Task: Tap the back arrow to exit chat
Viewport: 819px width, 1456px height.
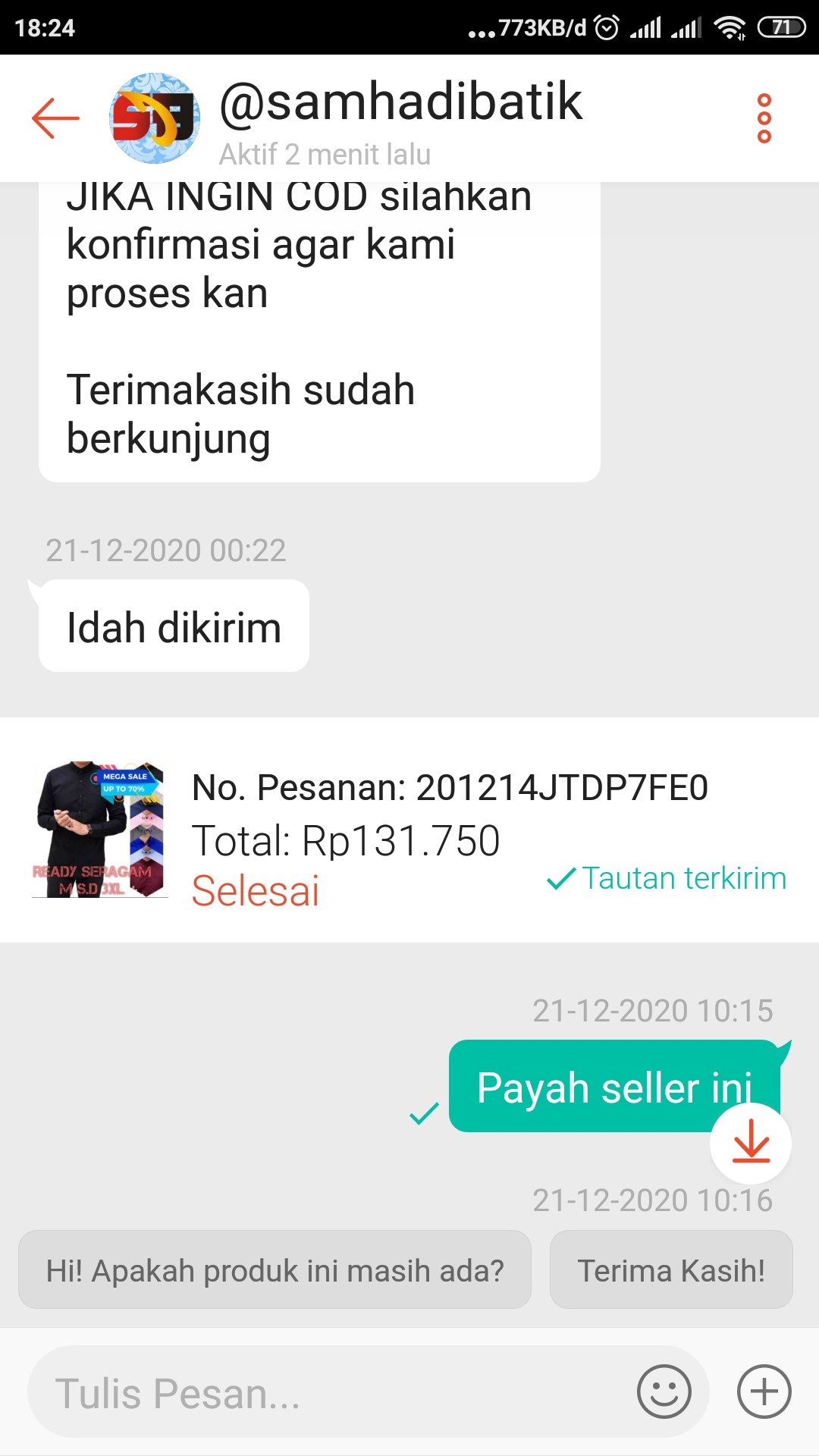Action: [x=54, y=118]
